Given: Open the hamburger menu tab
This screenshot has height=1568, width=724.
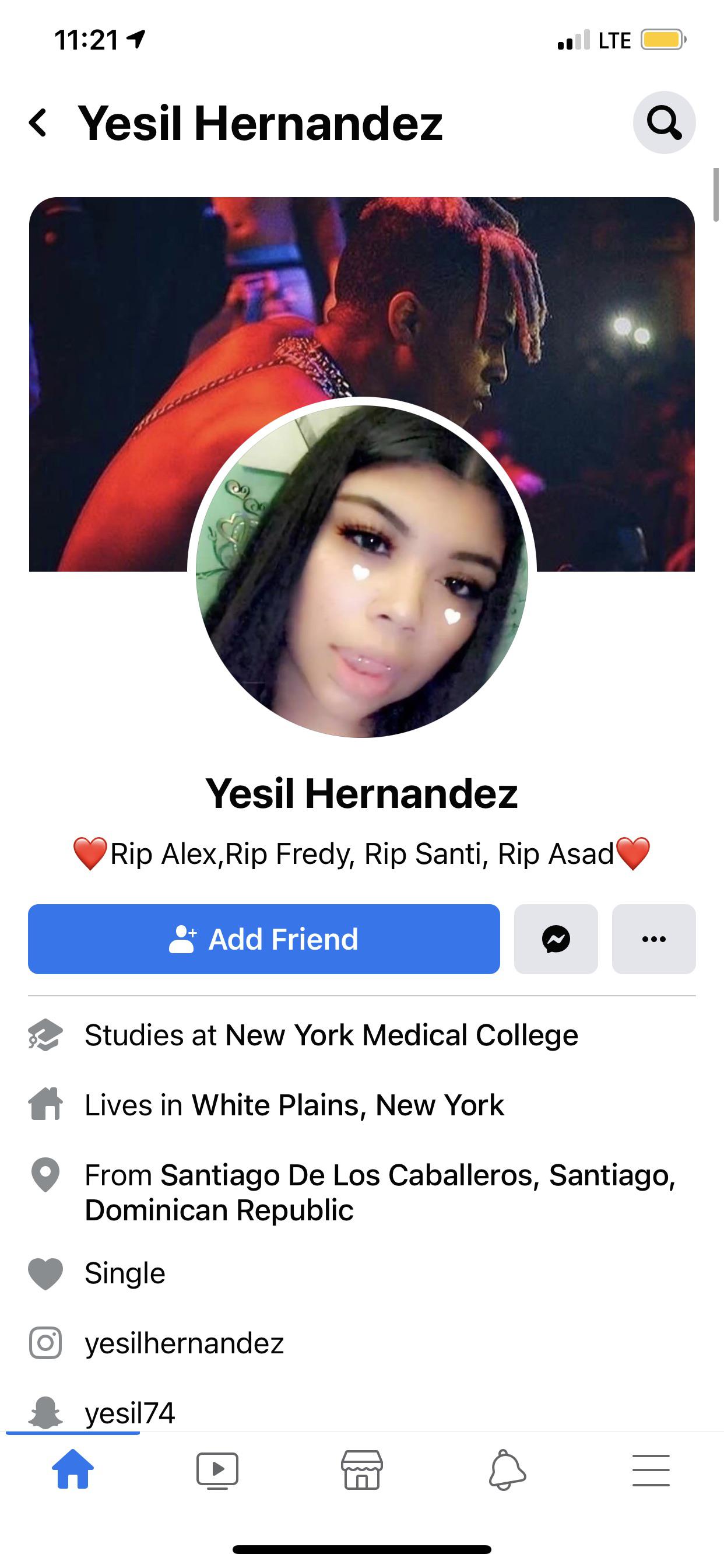Looking at the screenshot, I should click(651, 1469).
